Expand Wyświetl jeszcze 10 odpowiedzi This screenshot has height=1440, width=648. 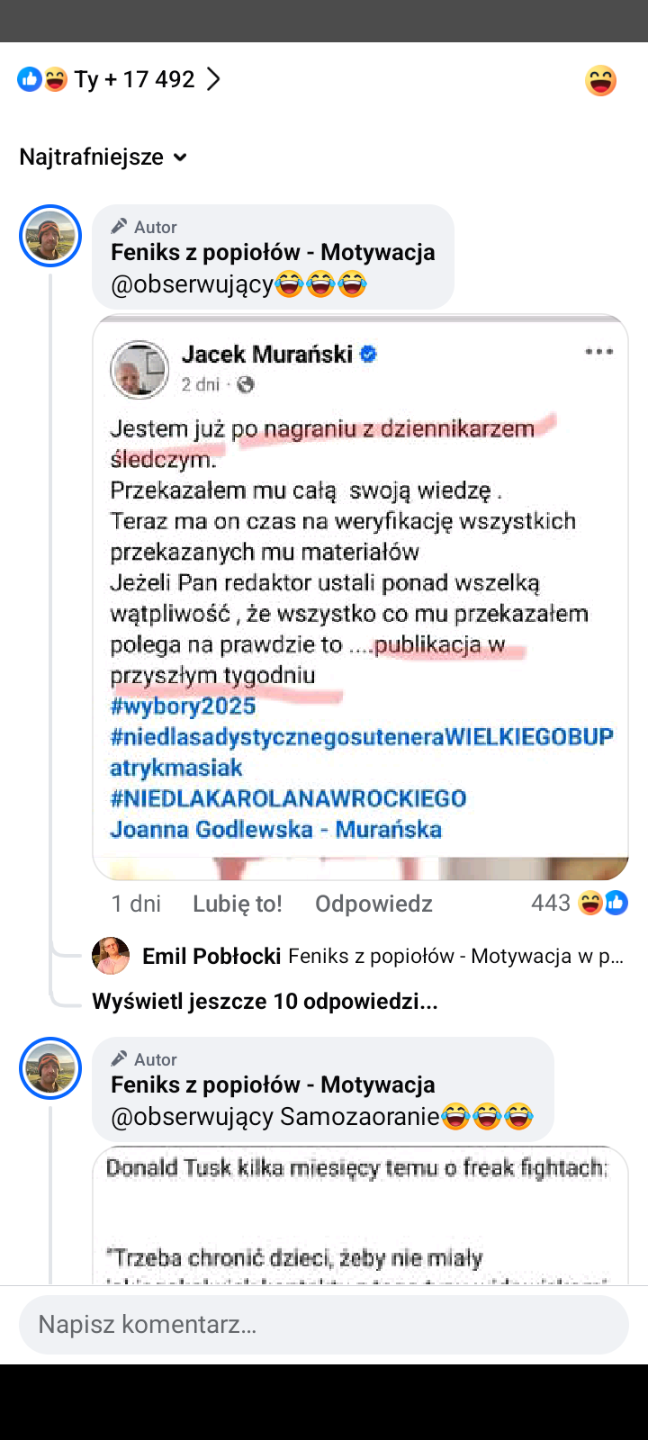pyautogui.click(x=264, y=1001)
